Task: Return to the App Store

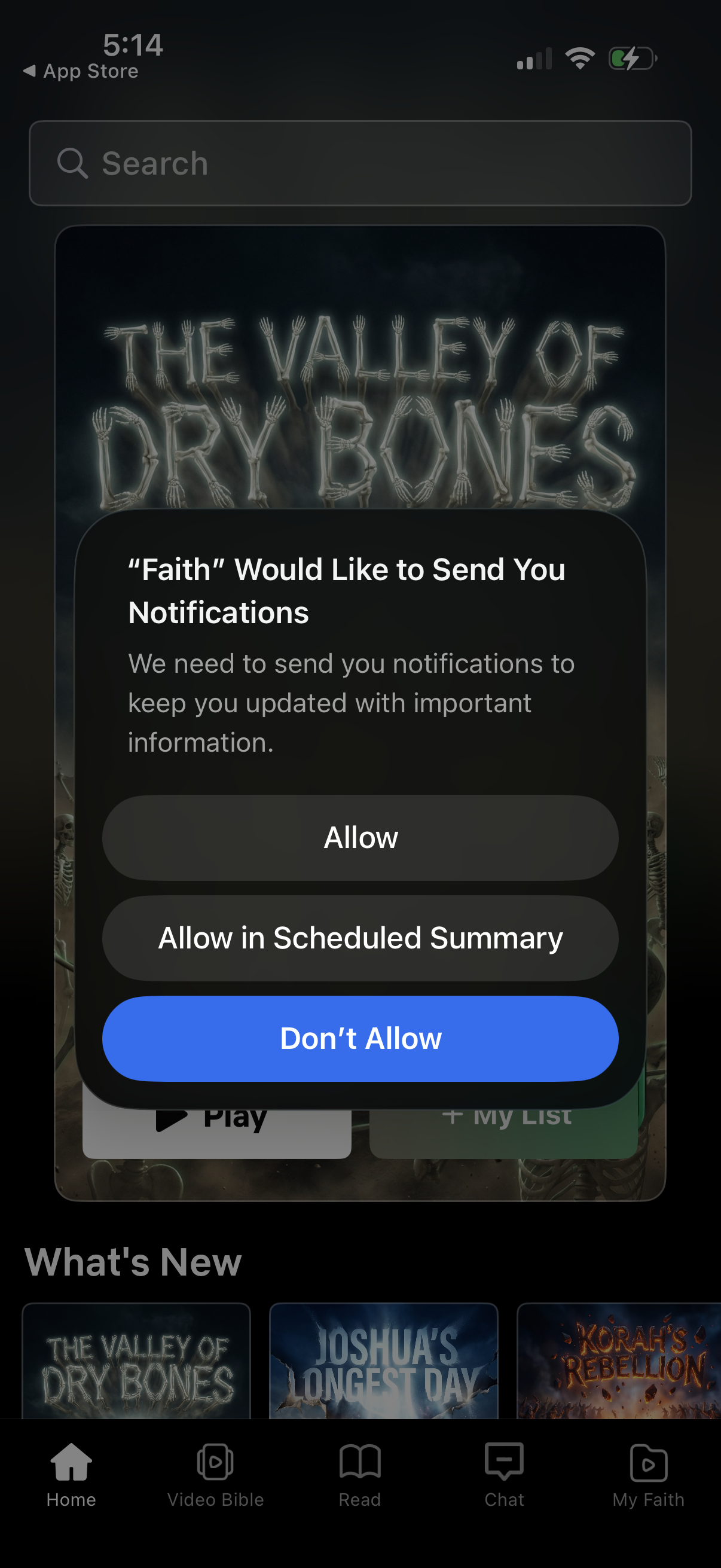Action: point(80,71)
